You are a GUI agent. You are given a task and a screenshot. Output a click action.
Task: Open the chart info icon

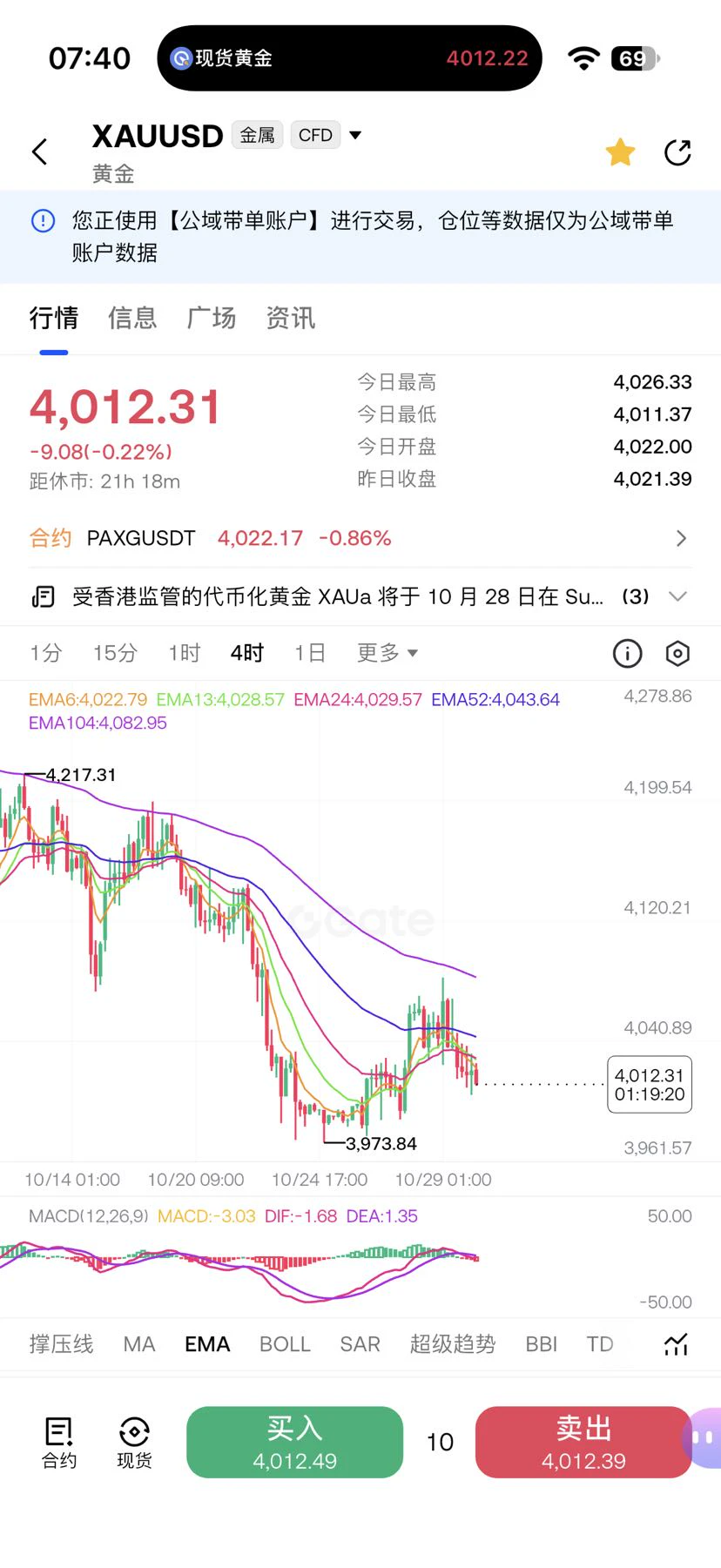coord(627,653)
